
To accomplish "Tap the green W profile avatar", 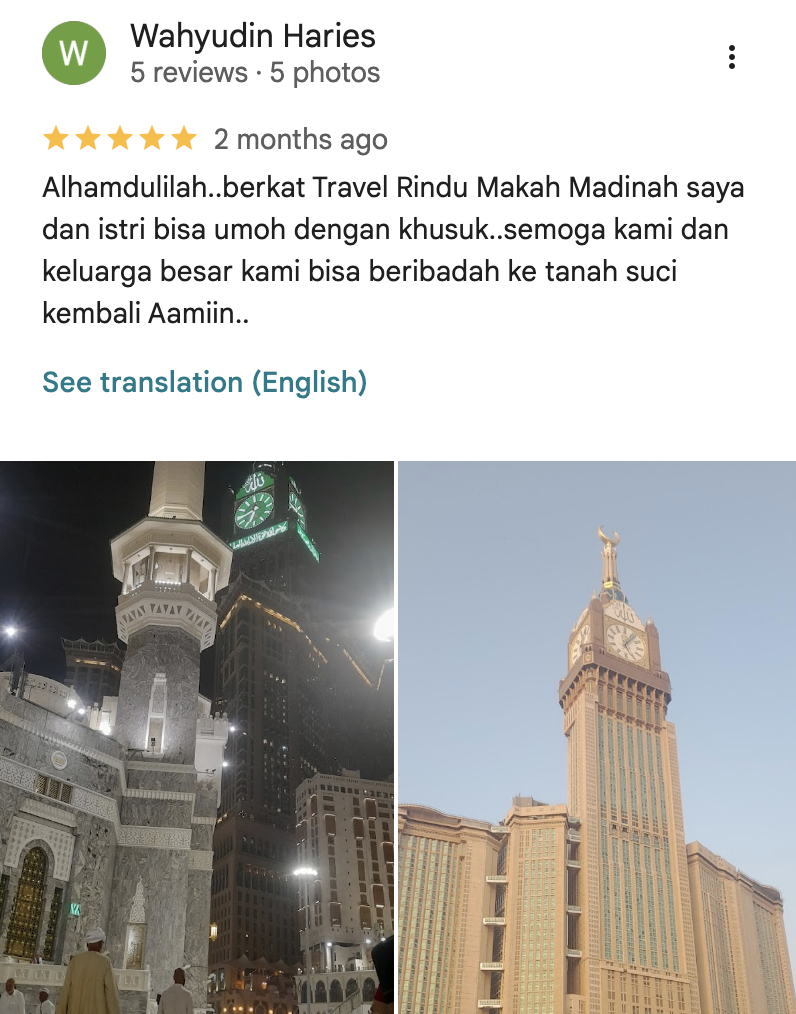I will 74,53.
